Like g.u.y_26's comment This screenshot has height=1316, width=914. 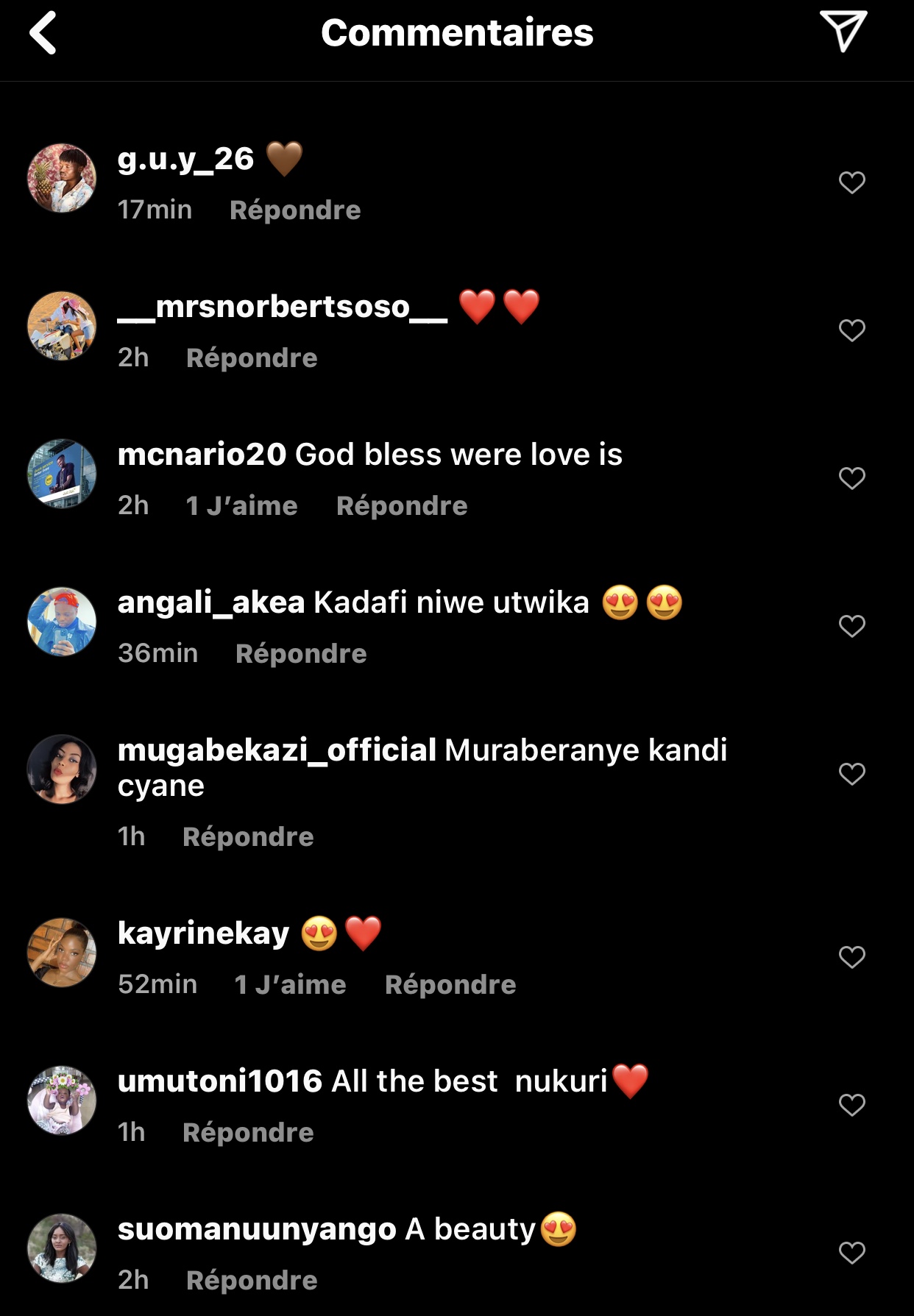coord(851,182)
